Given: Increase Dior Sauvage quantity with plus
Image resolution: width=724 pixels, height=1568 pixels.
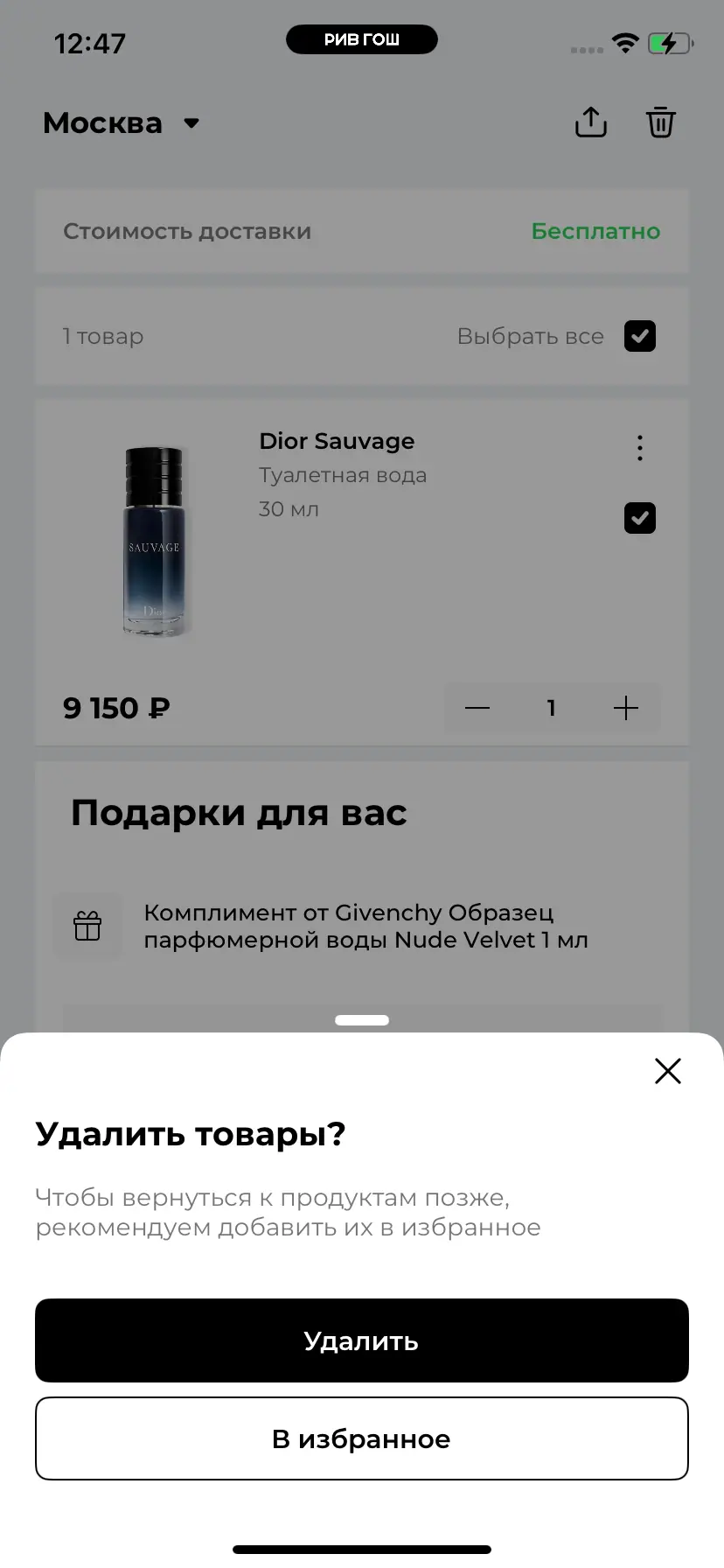Looking at the screenshot, I should (626, 708).
